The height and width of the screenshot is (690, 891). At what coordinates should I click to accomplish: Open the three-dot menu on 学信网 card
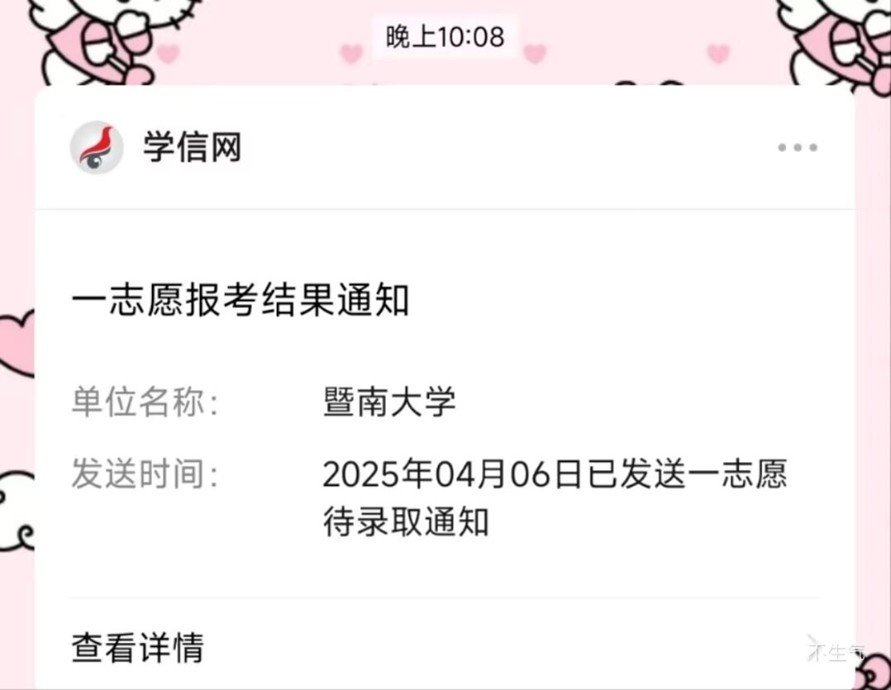pos(797,148)
